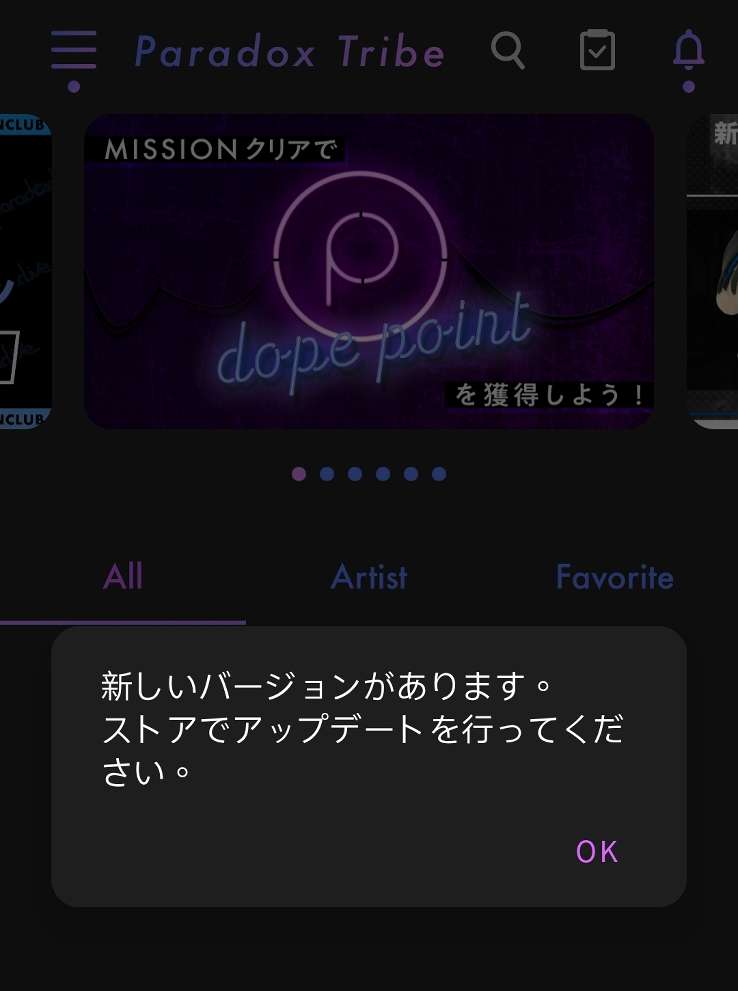Switch to the Favorite tab
Screen dimensions: 738x991
click(614, 577)
